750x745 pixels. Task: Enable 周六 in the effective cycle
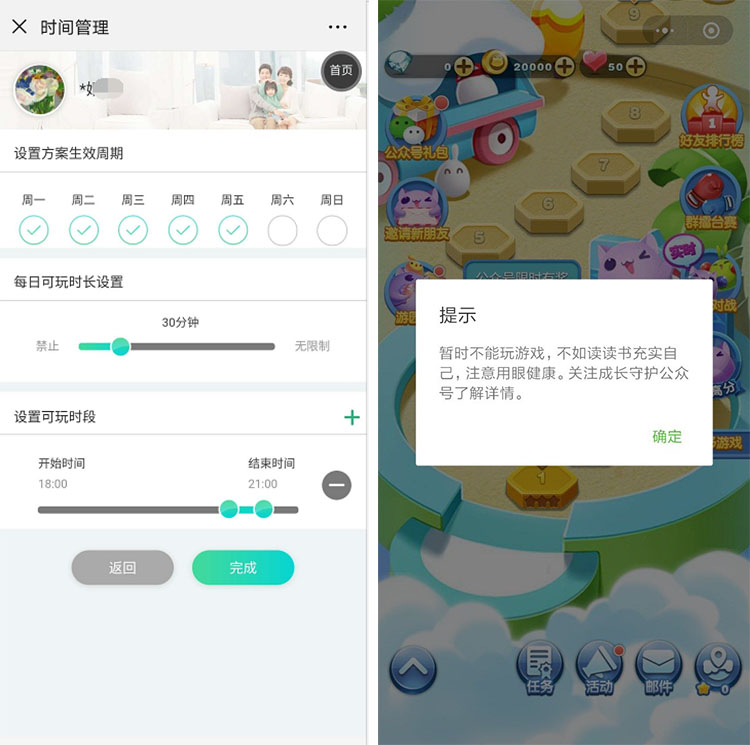click(x=283, y=230)
